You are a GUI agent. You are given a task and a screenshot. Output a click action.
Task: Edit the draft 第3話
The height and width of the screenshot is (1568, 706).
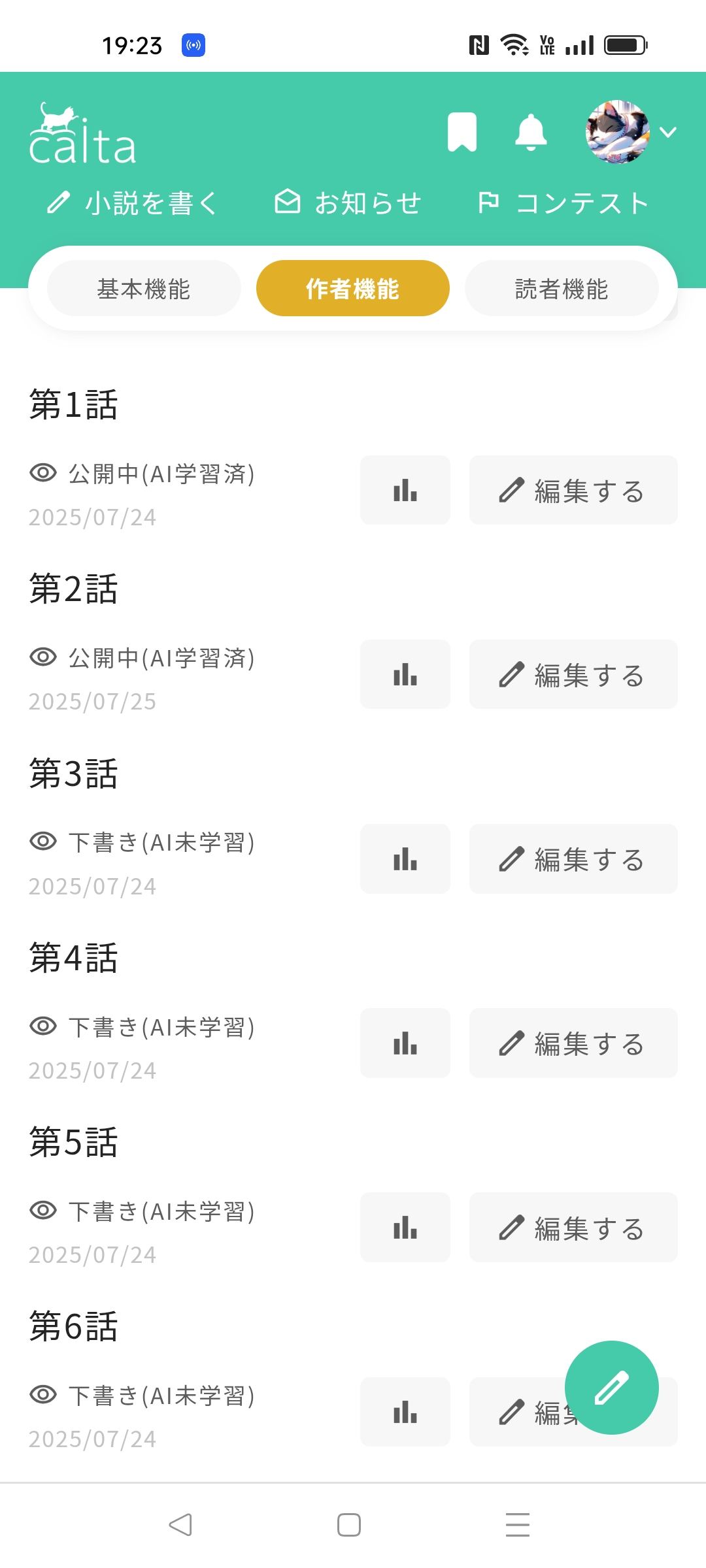point(573,858)
